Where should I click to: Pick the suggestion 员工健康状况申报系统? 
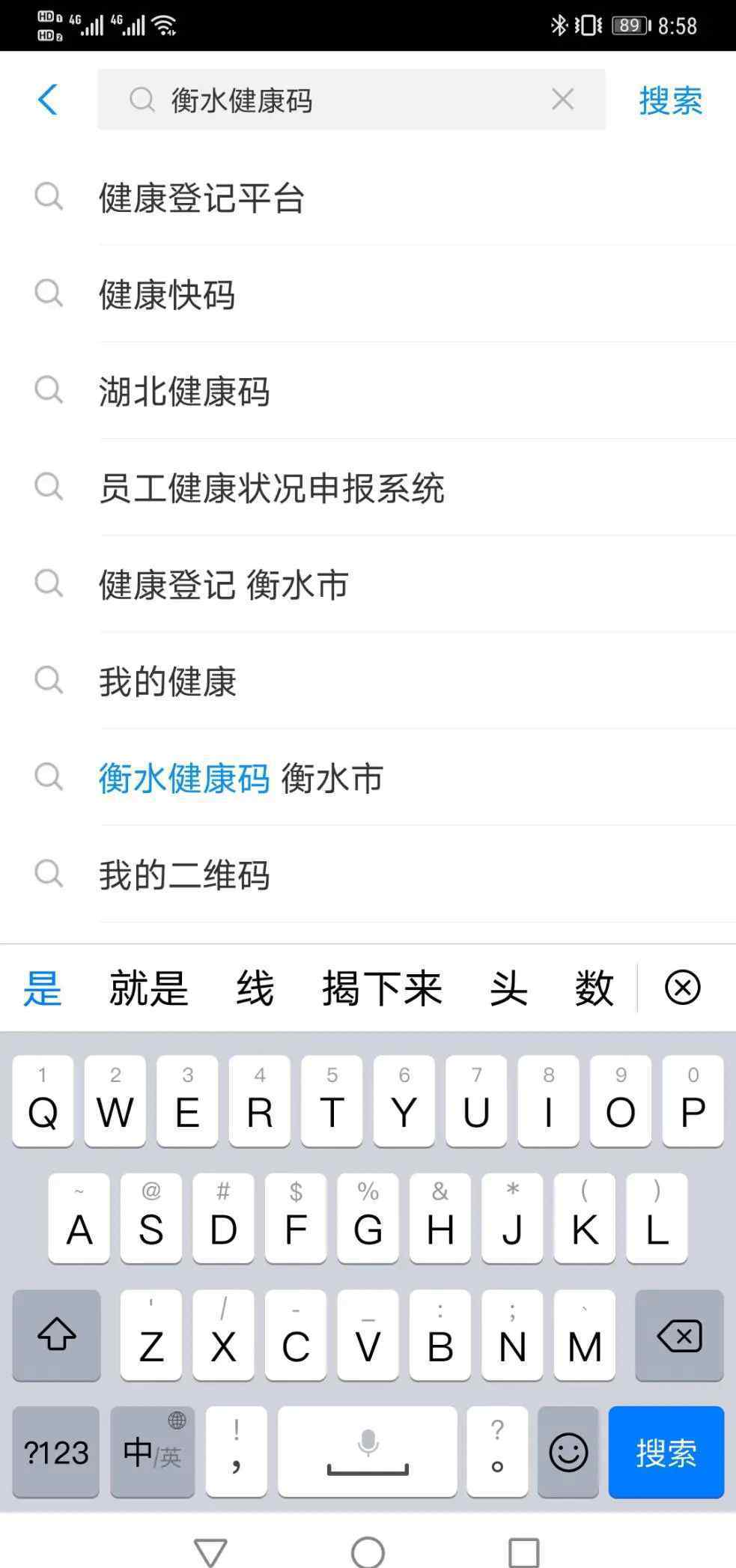(368, 487)
